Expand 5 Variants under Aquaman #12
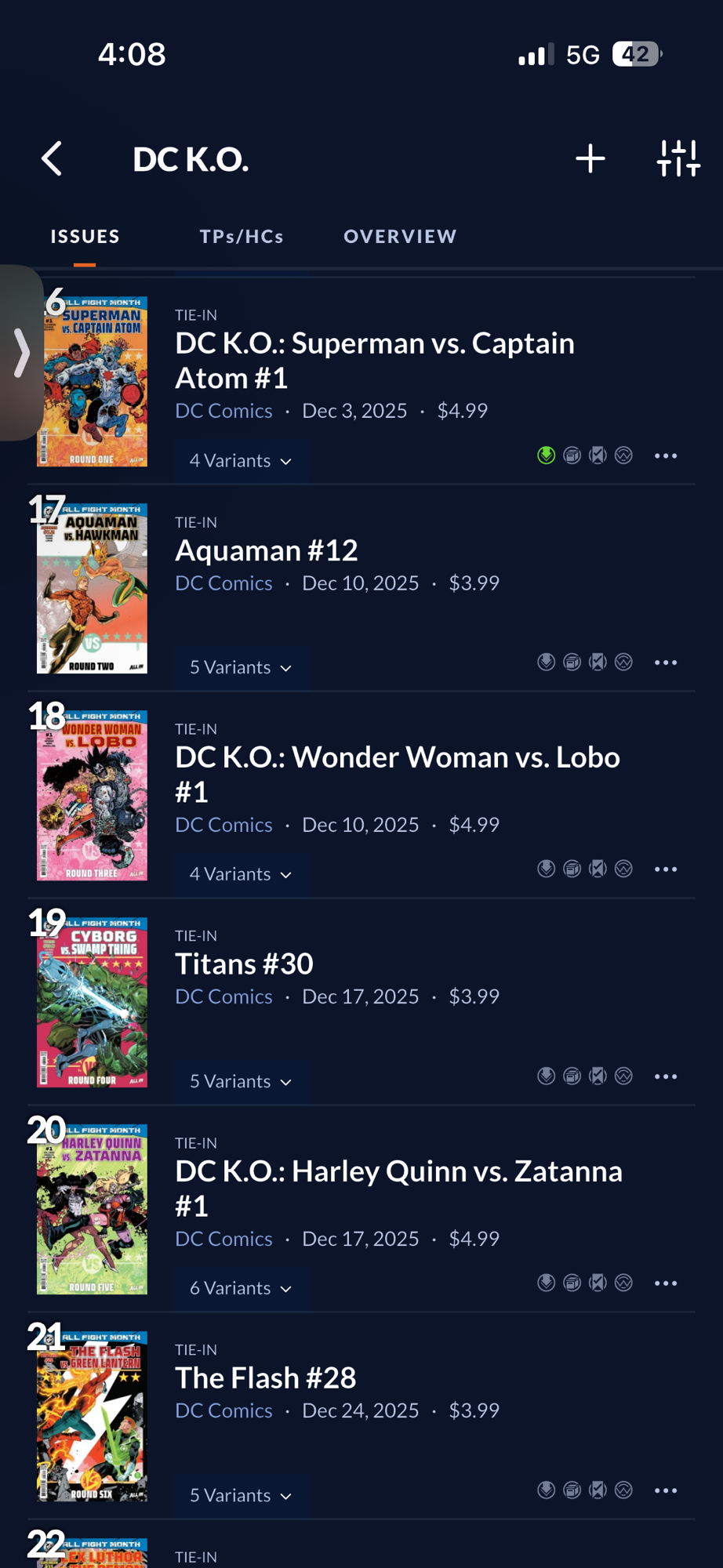723x1568 pixels. click(240, 667)
